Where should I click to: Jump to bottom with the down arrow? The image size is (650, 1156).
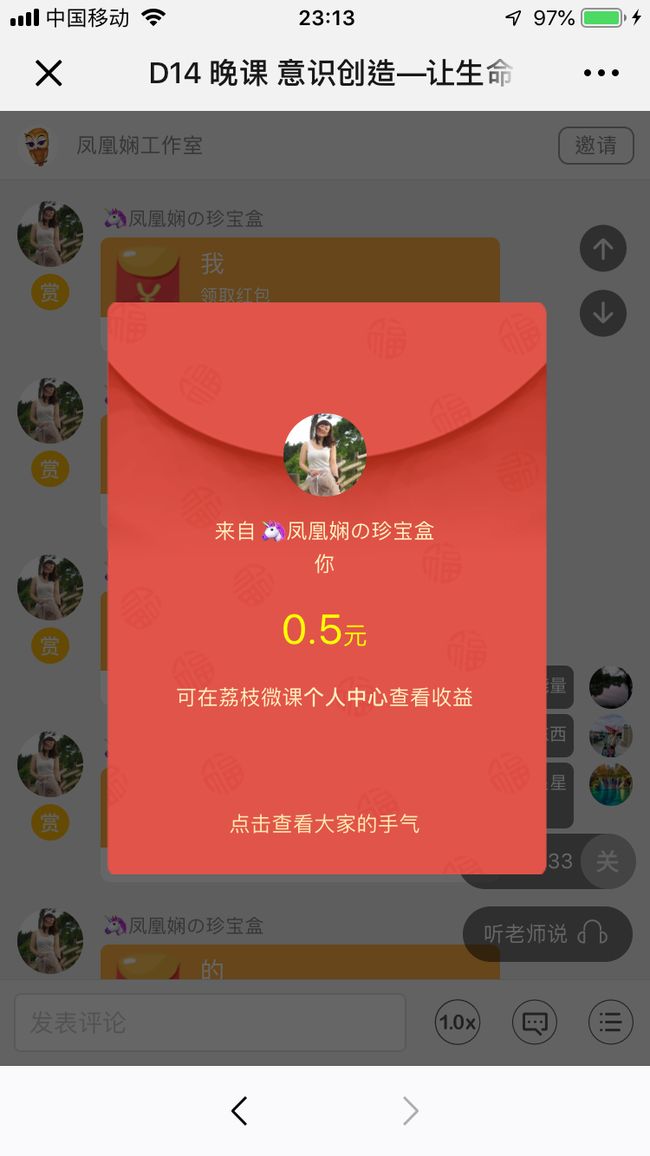pyautogui.click(x=603, y=313)
